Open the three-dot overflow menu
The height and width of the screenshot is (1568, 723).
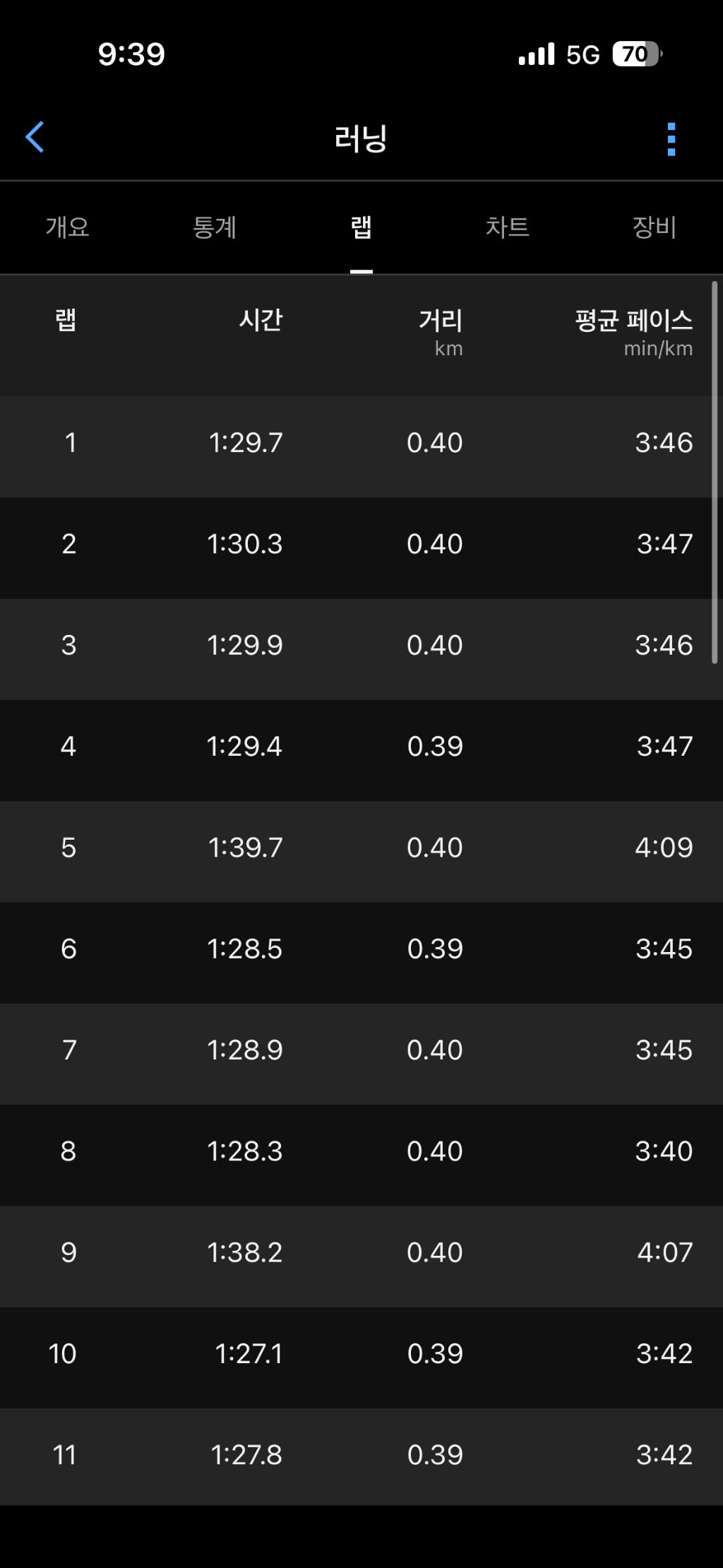coord(671,139)
